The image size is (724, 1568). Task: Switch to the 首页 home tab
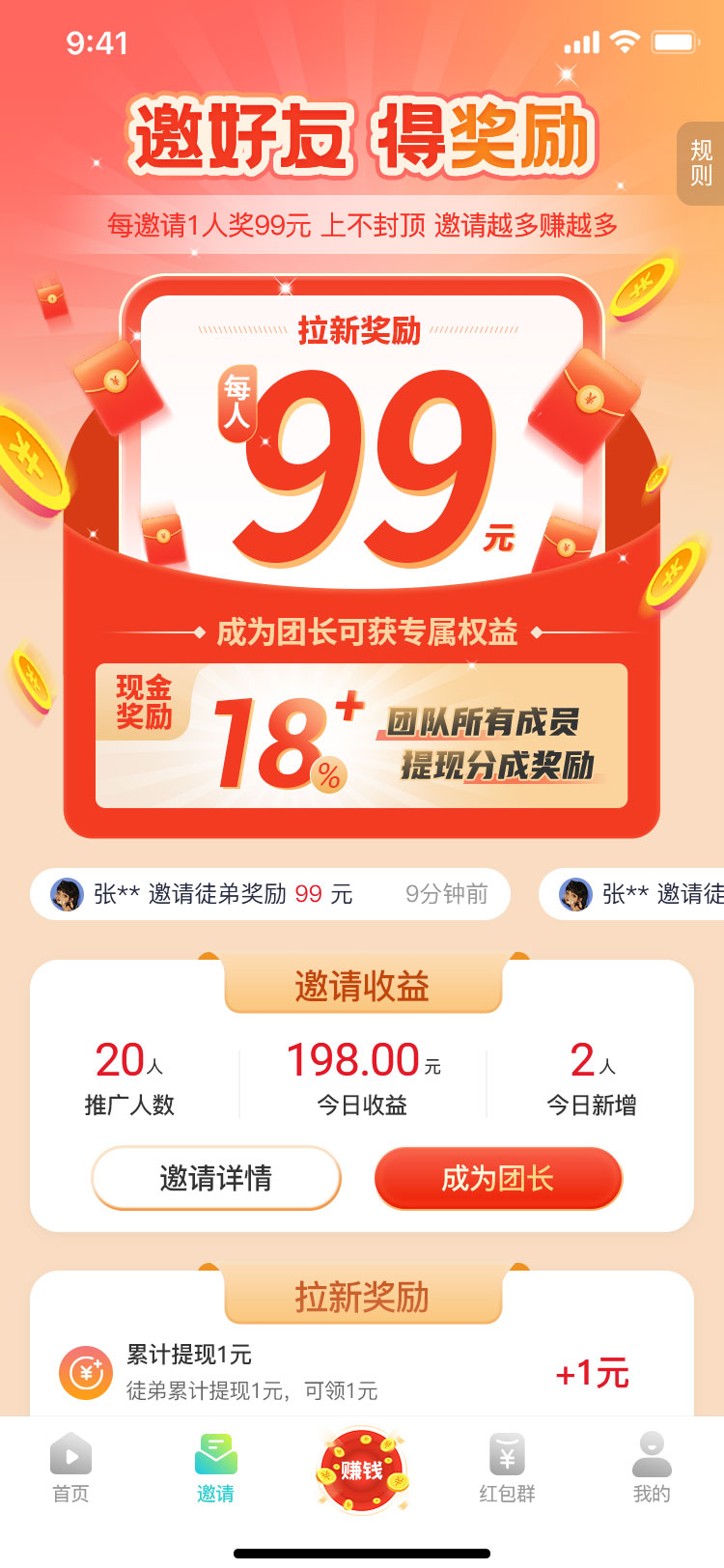click(70, 1468)
